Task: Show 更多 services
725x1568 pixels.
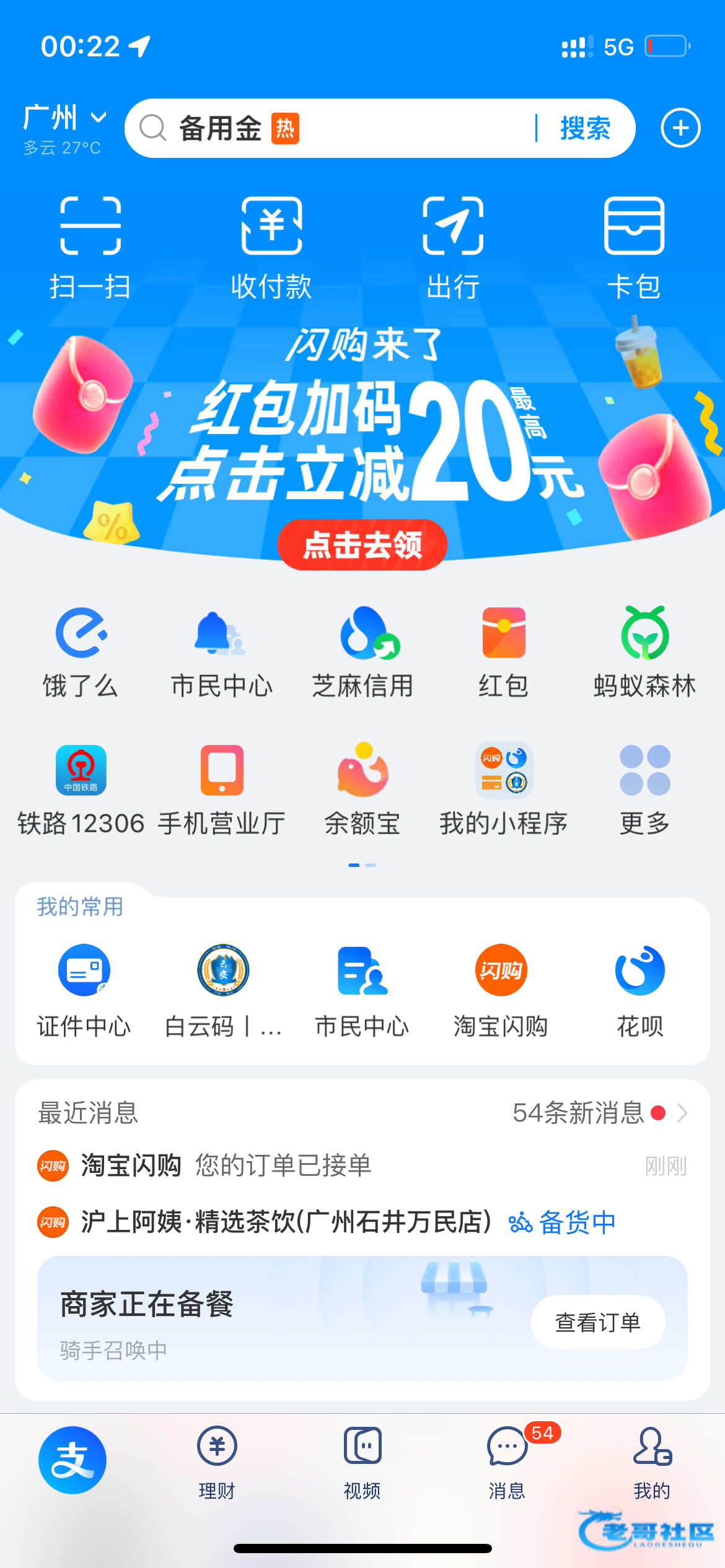Action: (644, 791)
